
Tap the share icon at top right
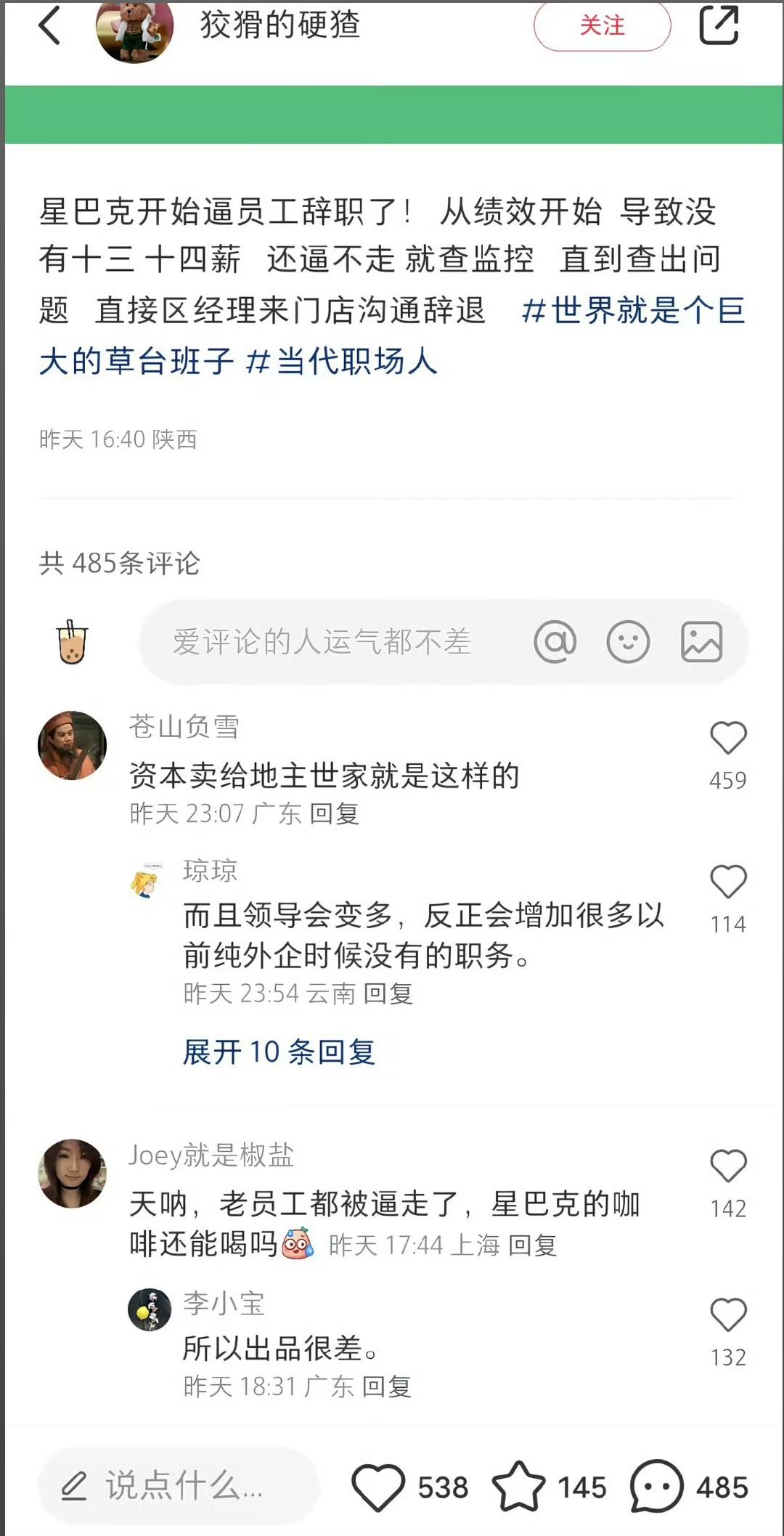(x=720, y=25)
